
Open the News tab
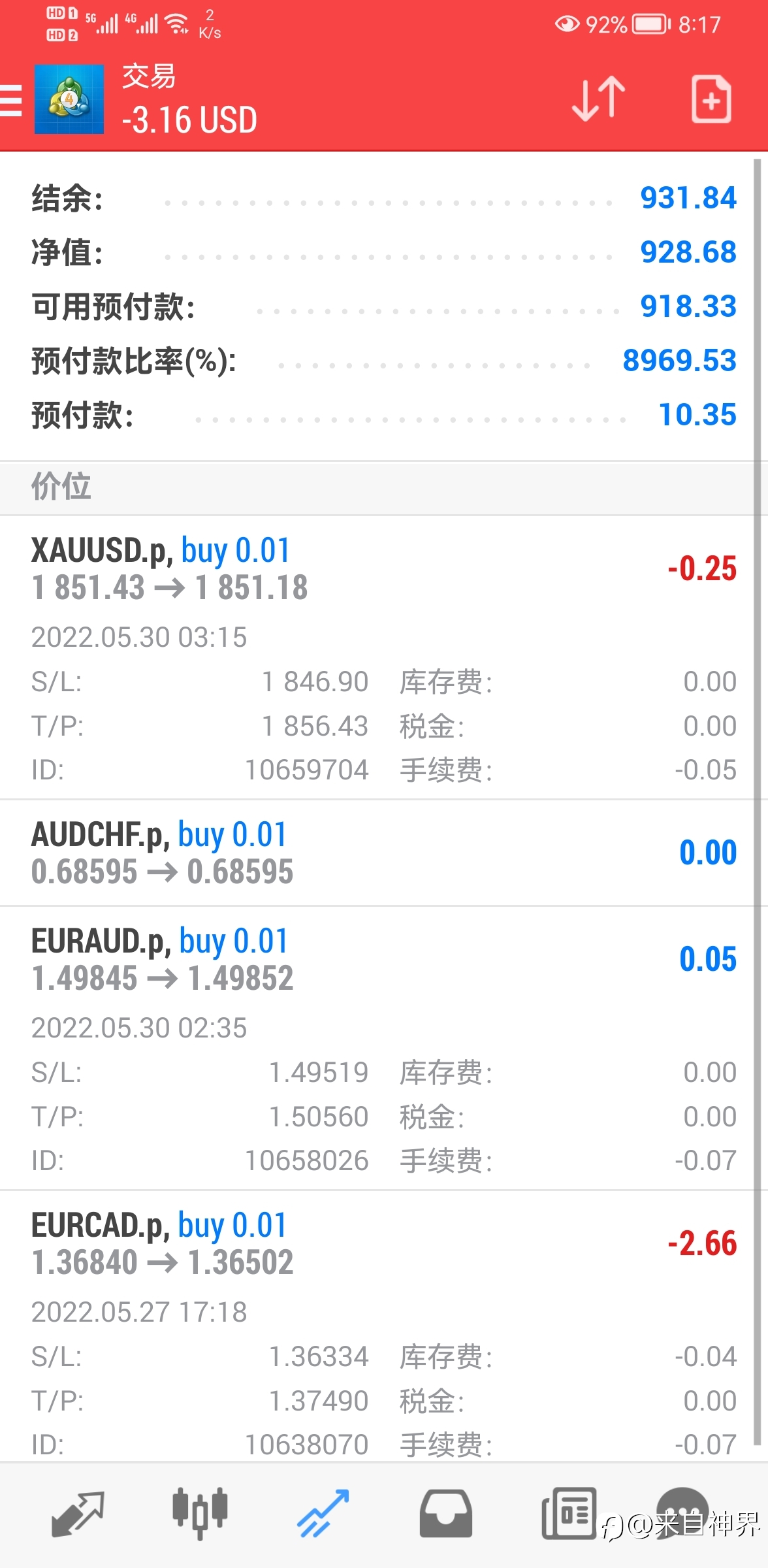(x=569, y=1514)
